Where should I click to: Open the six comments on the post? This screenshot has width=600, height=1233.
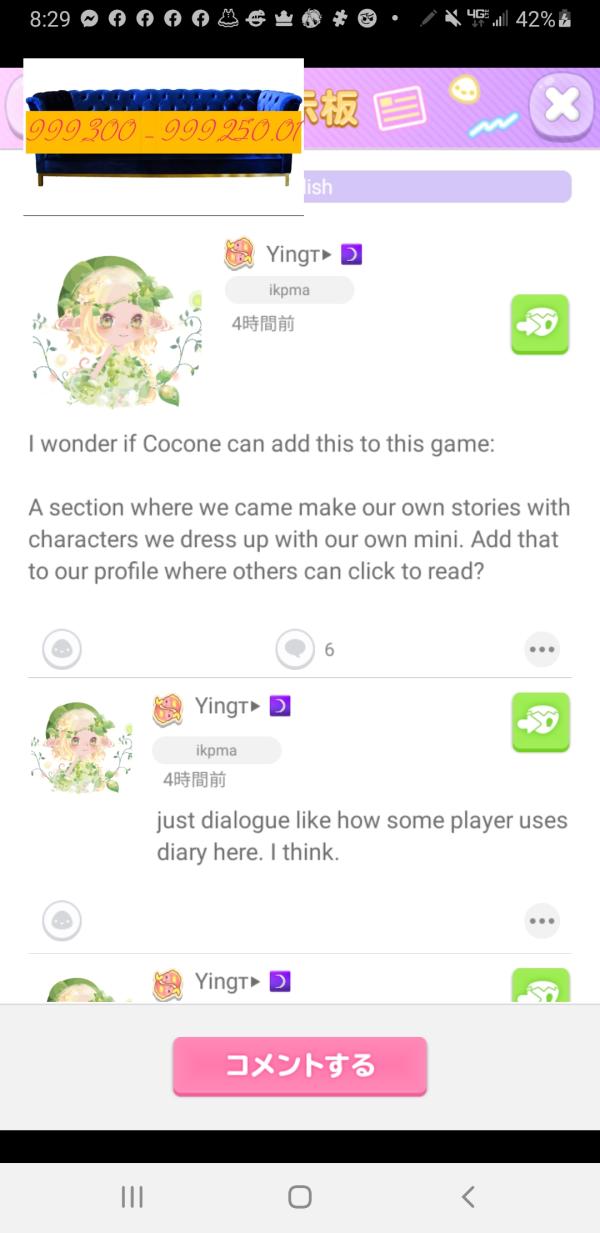coord(296,649)
